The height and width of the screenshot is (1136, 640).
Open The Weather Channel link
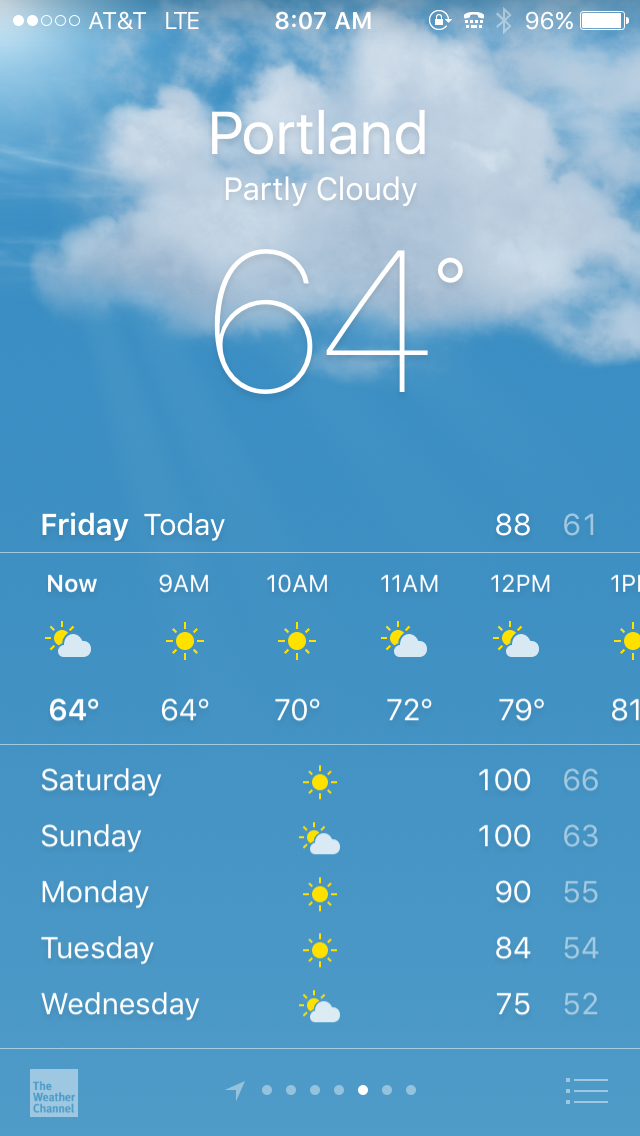coord(54,1092)
